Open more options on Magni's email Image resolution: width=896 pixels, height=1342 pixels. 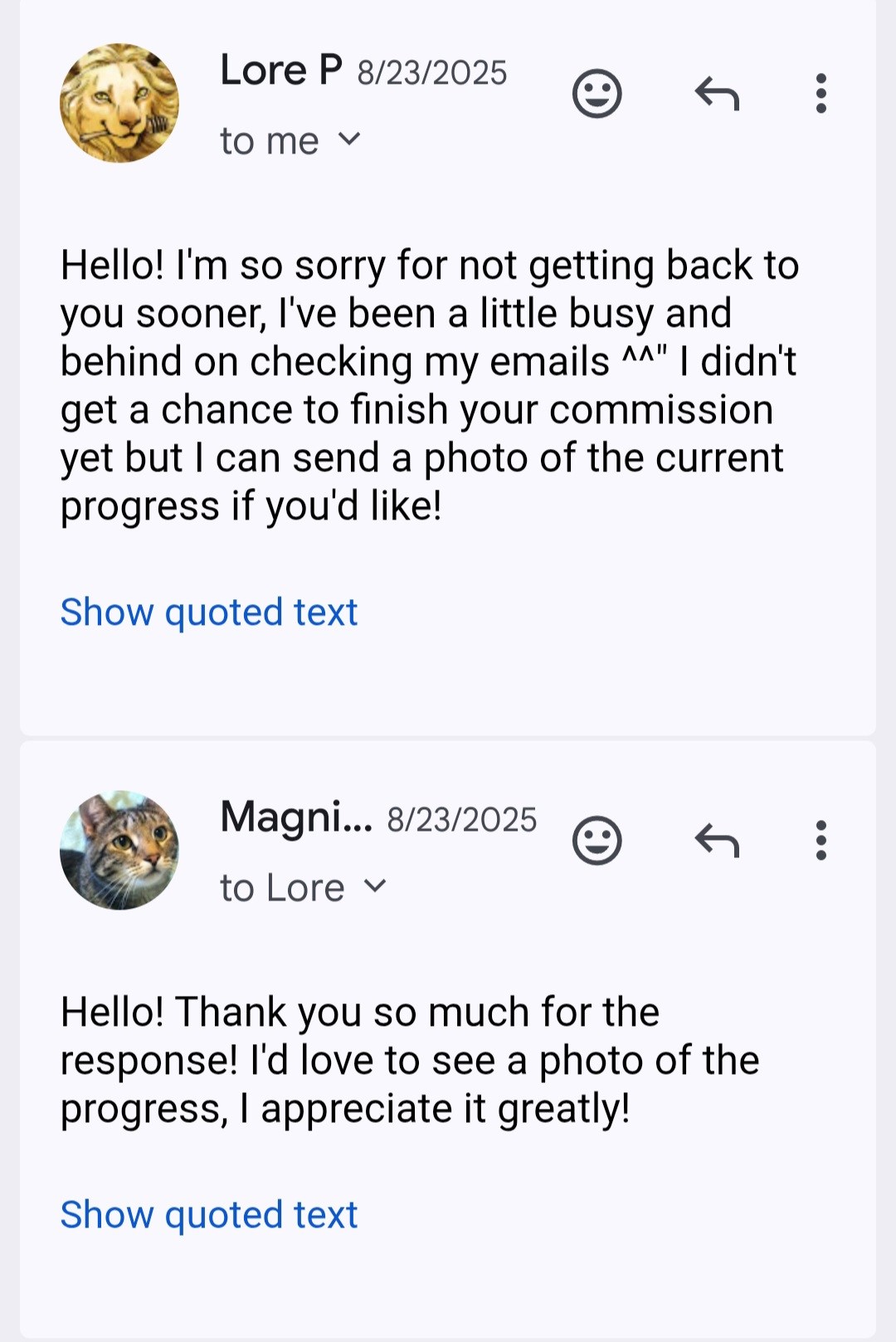[x=821, y=841]
